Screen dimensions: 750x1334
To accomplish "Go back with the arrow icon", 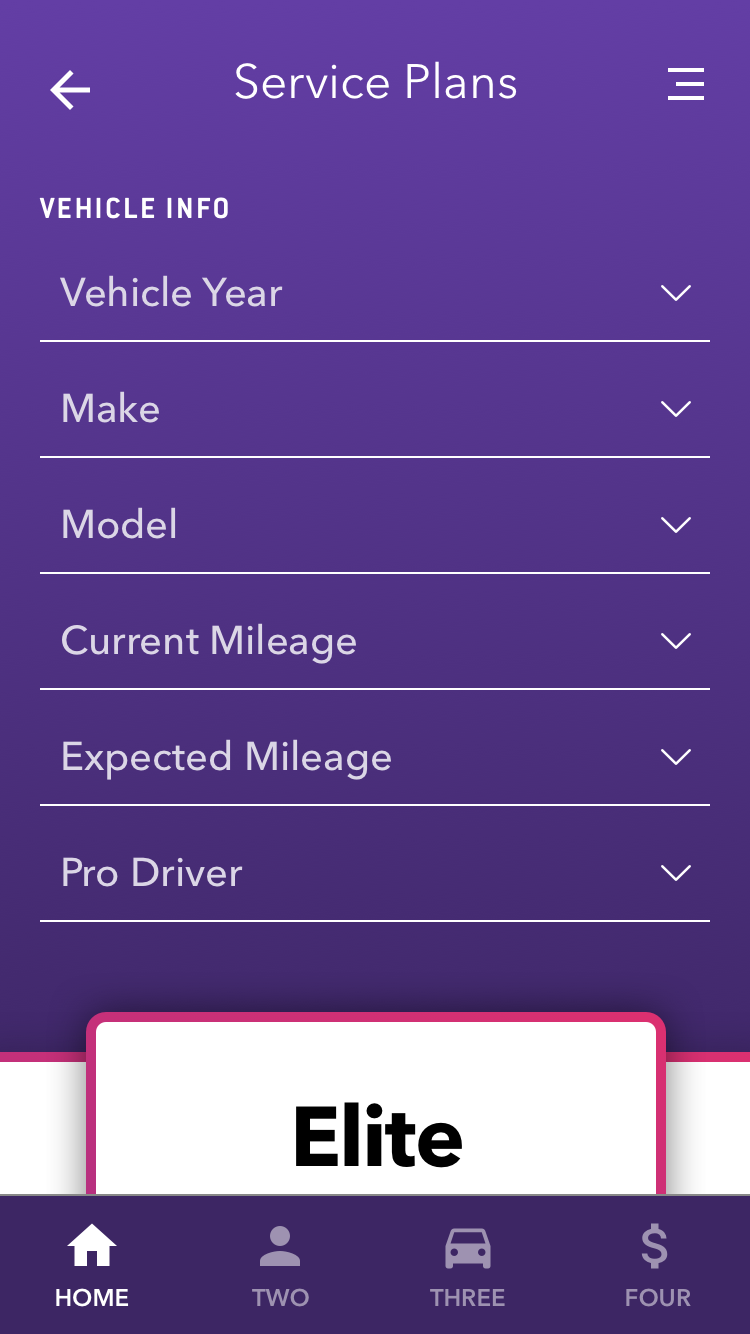I will (70, 90).
